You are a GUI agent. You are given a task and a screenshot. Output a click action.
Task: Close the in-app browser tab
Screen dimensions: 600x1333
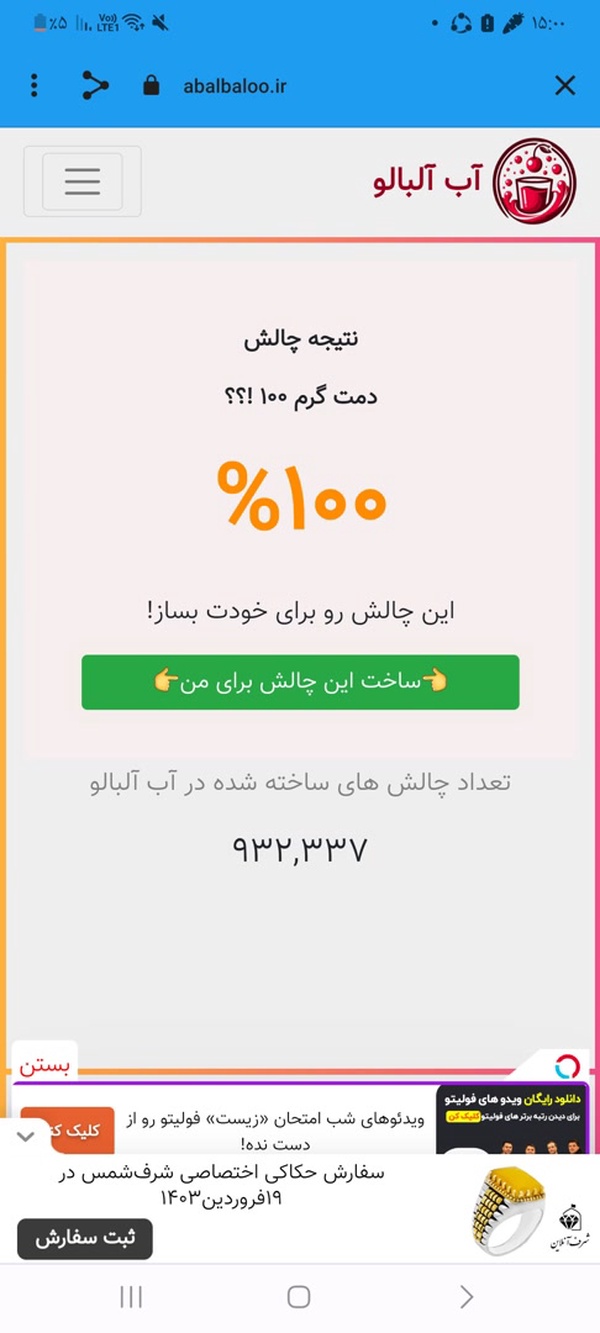[x=565, y=85]
